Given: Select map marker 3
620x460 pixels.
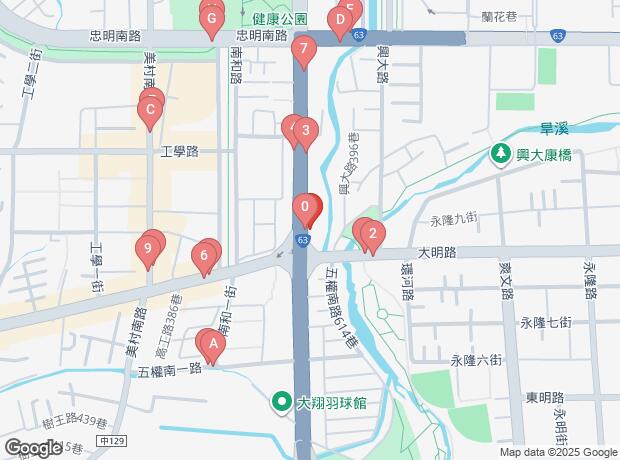Looking at the screenshot, I should click(306, 131).
